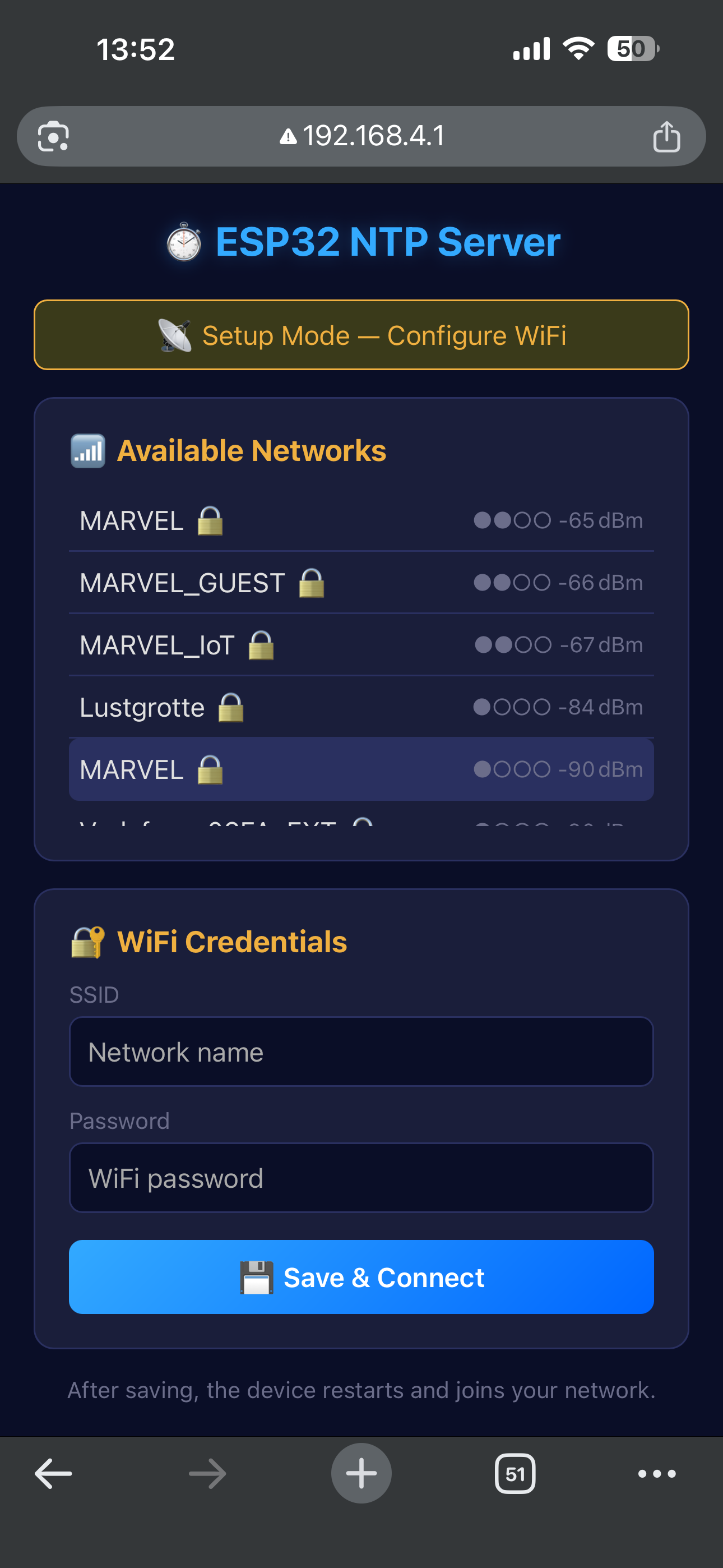Select the MARVEL_IoT network
The image size is (723, 1568).
click(361, 644)
